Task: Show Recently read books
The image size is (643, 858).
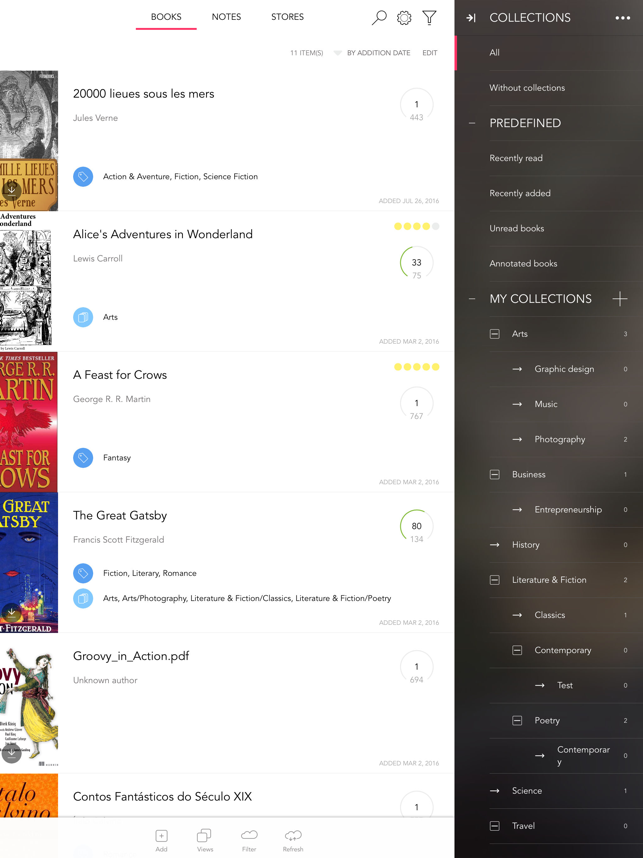Action: click(516, 158)
